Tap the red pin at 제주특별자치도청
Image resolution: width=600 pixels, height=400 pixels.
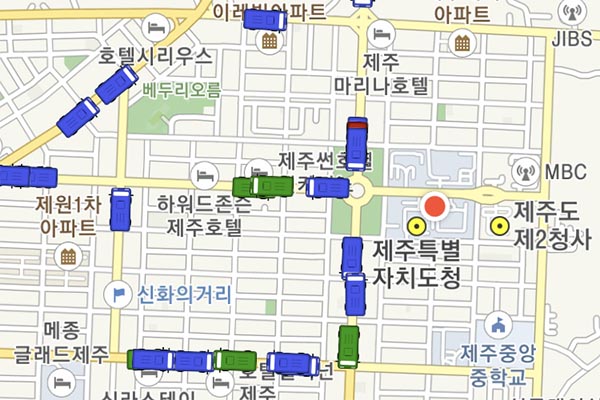tap(435, 208)
